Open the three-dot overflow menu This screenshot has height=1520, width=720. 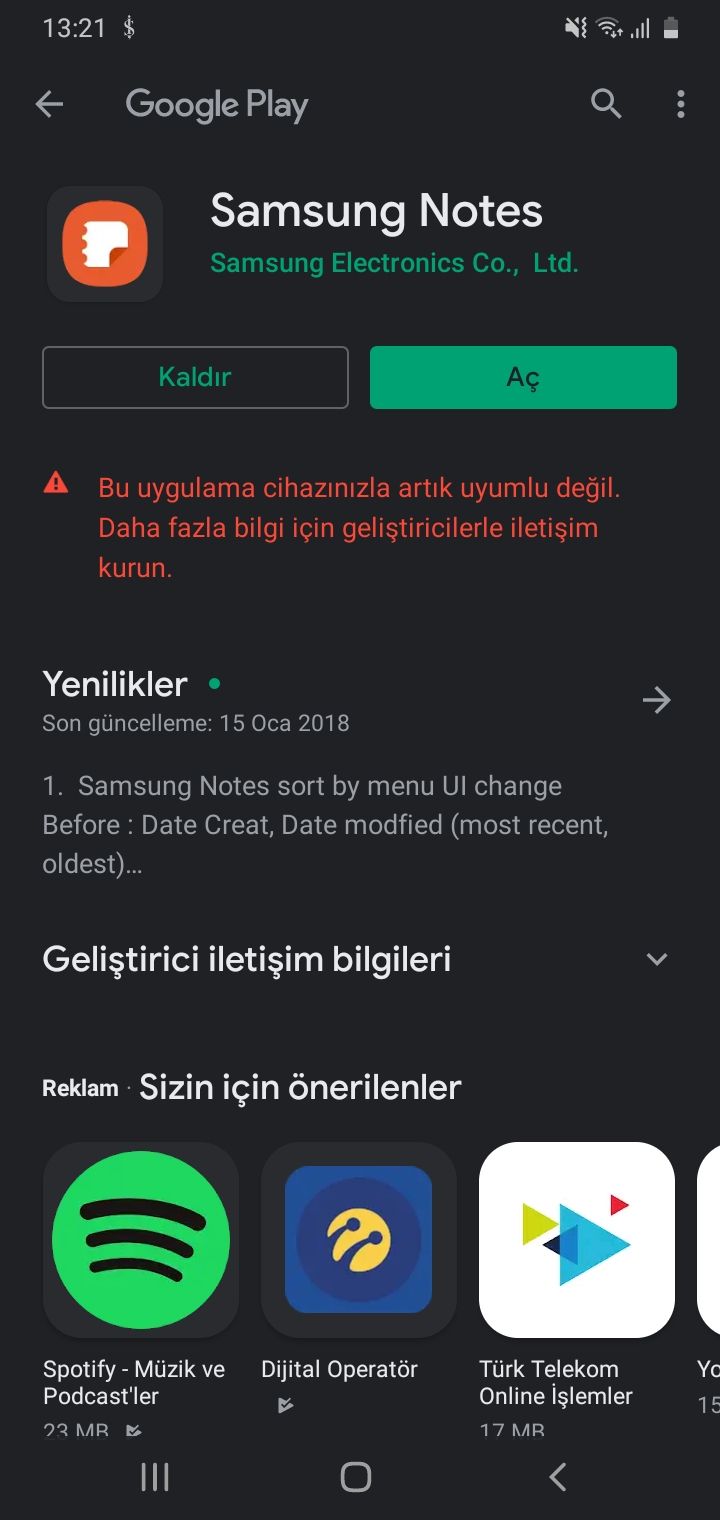point(681,104)
